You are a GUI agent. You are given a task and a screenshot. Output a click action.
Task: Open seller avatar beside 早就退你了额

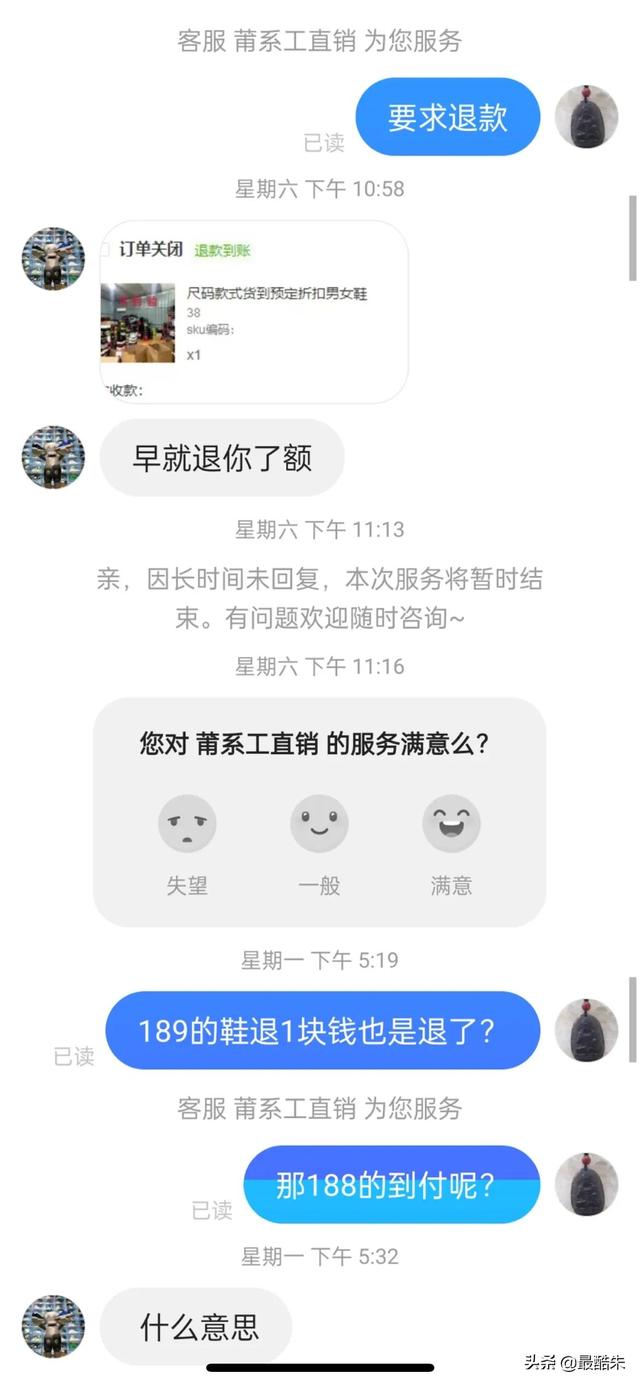click(x=53, y=457)
